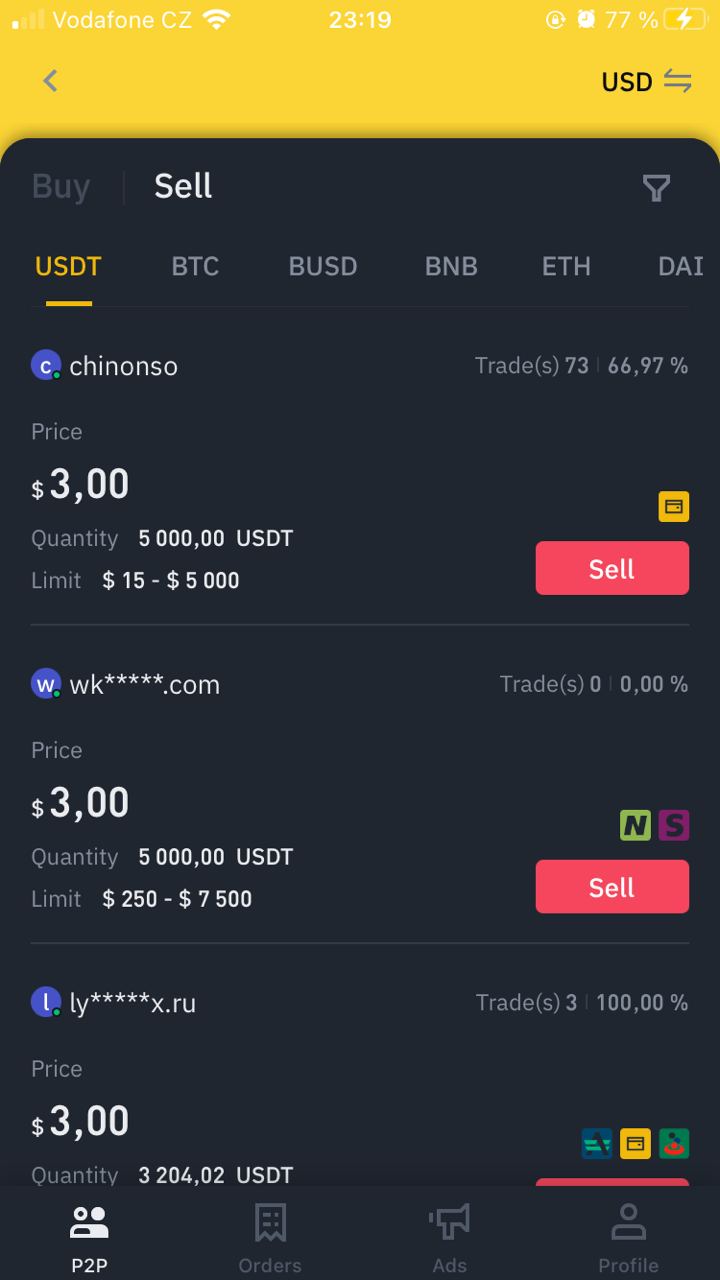Screen dimensions: 720x1280
Task: Change the USD fiat currency
Action: pyautogui.click(x=646, y=82)
